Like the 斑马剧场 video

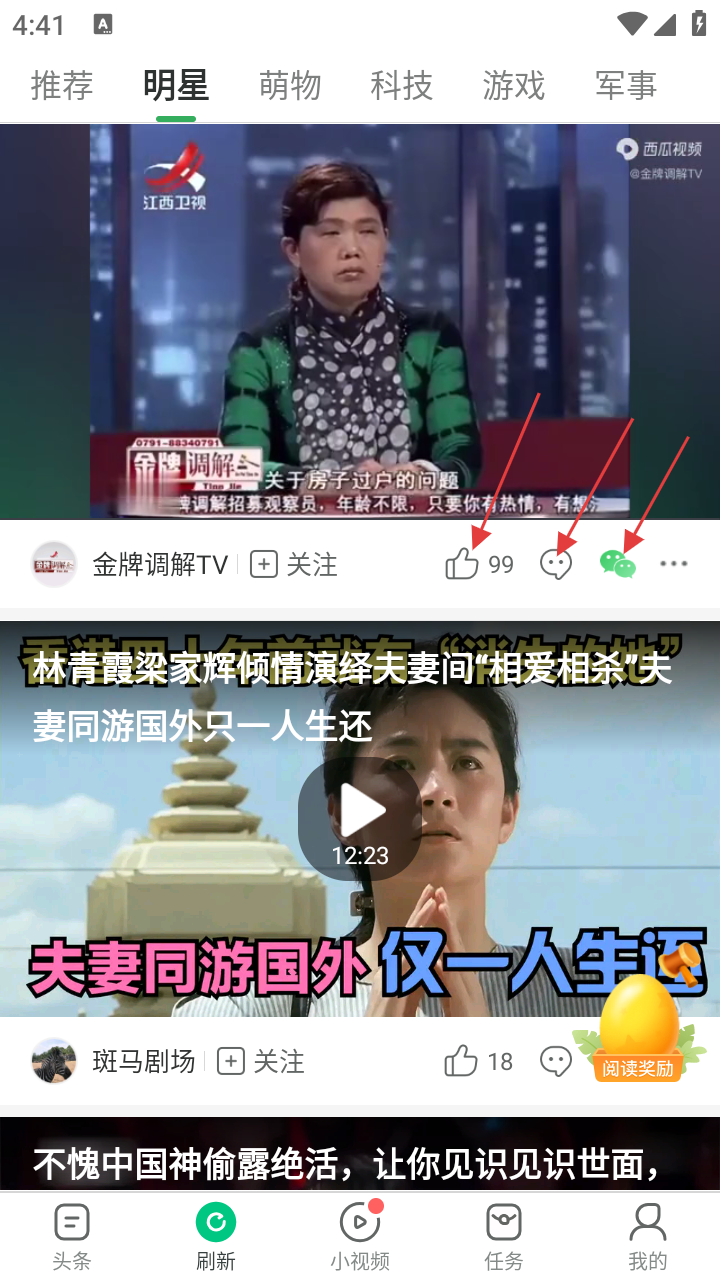[461, 1061]
